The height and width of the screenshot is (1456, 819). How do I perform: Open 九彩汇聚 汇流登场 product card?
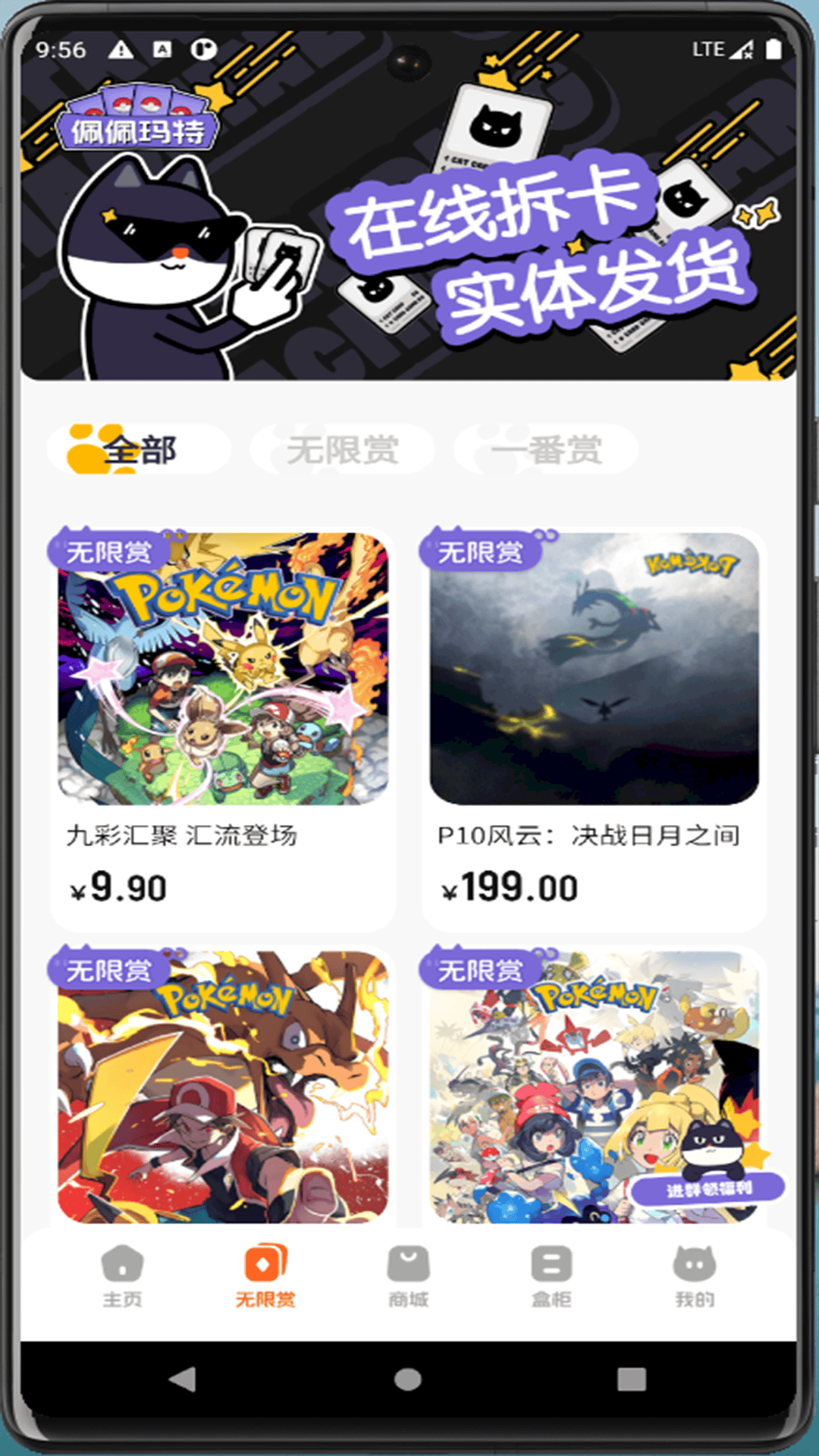coord(223,728)
